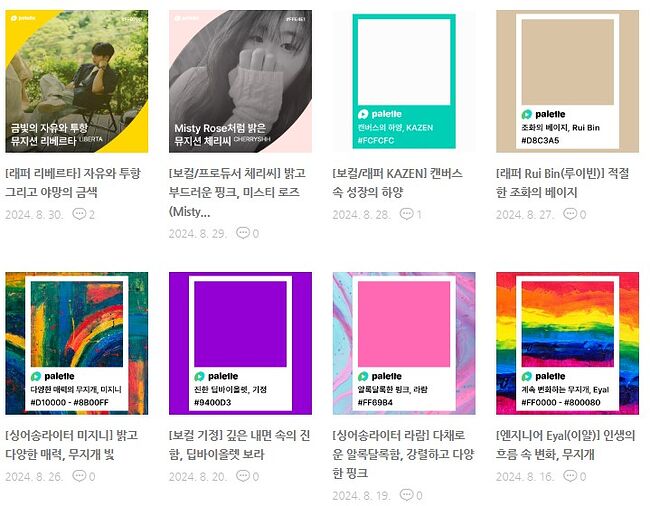Open the 기정 딥바이올렛 palette card
The width and height of the screenshot is (650, 506).
[x=240, y=343]
